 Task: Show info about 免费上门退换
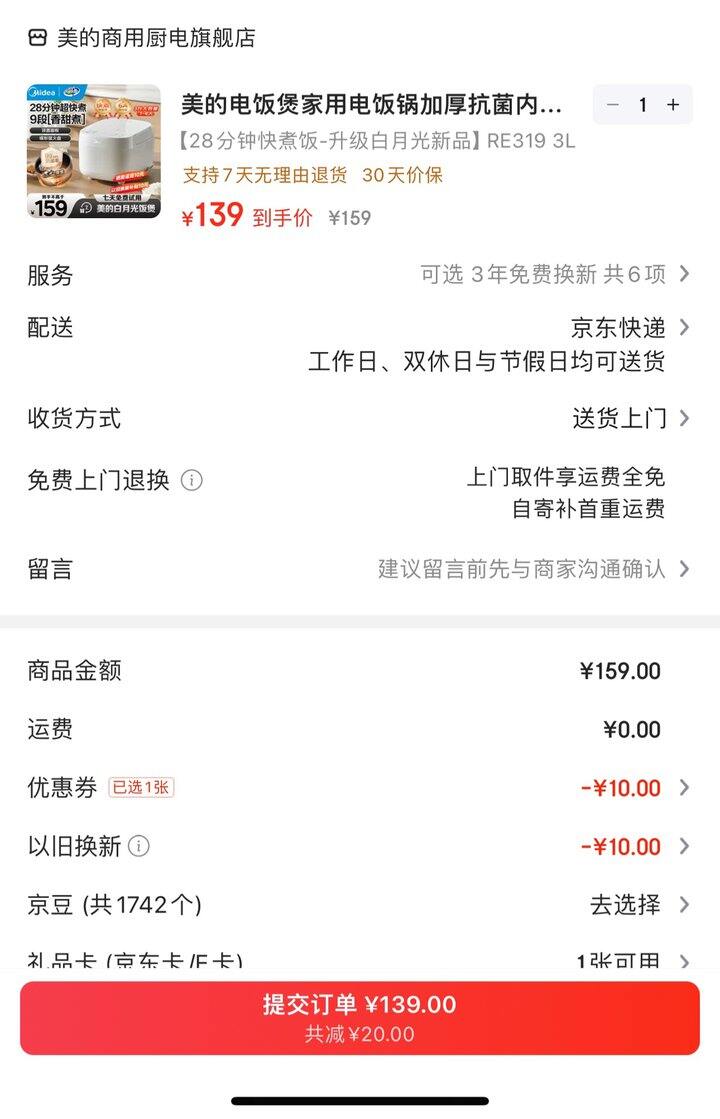(191, 480)
